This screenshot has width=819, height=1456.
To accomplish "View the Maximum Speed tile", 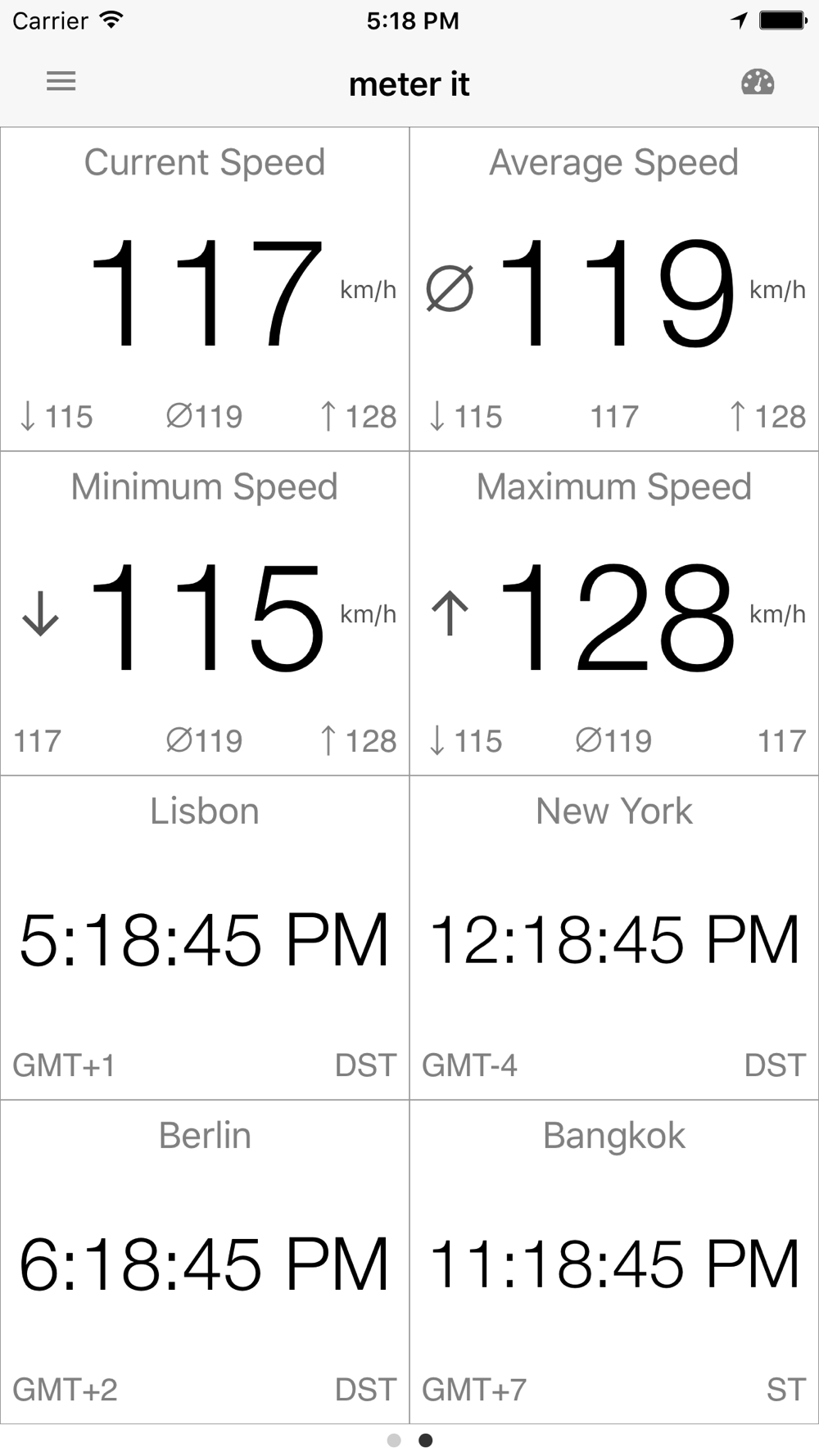I will [x=614, y=613].
